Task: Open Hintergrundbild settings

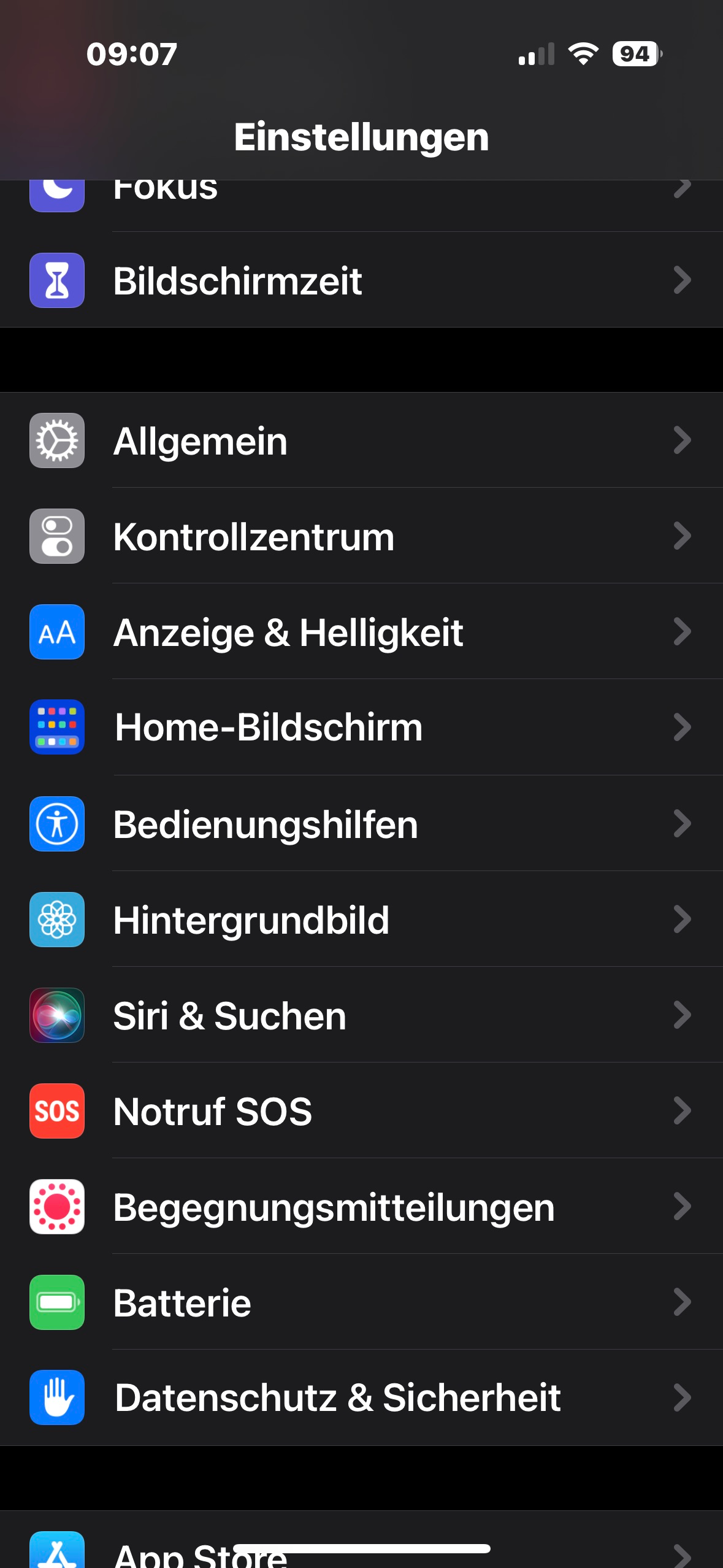Action: pyautogui.click(x=361, y=920)
